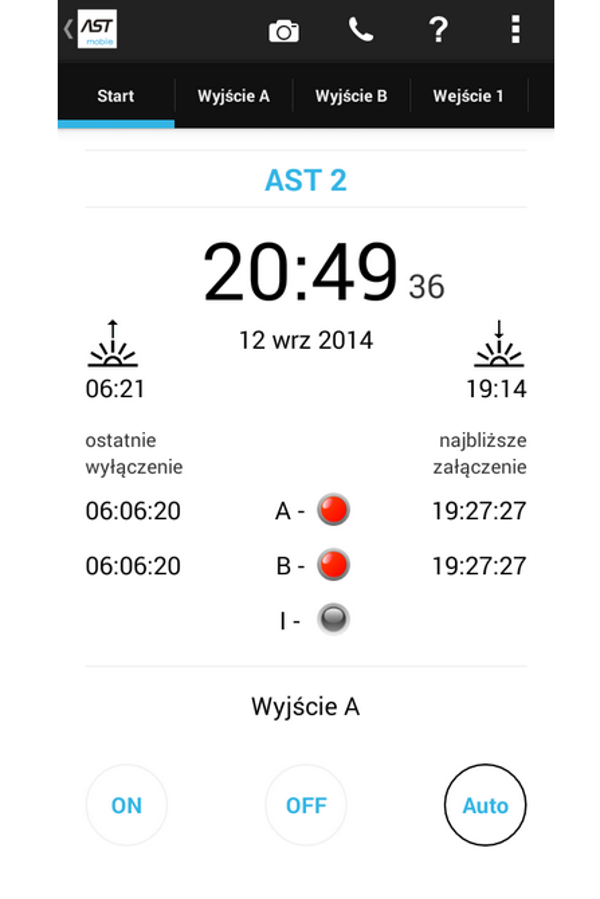600x899 pixels.
Task: Tap the phone call icon
Action: click(361, 30)
